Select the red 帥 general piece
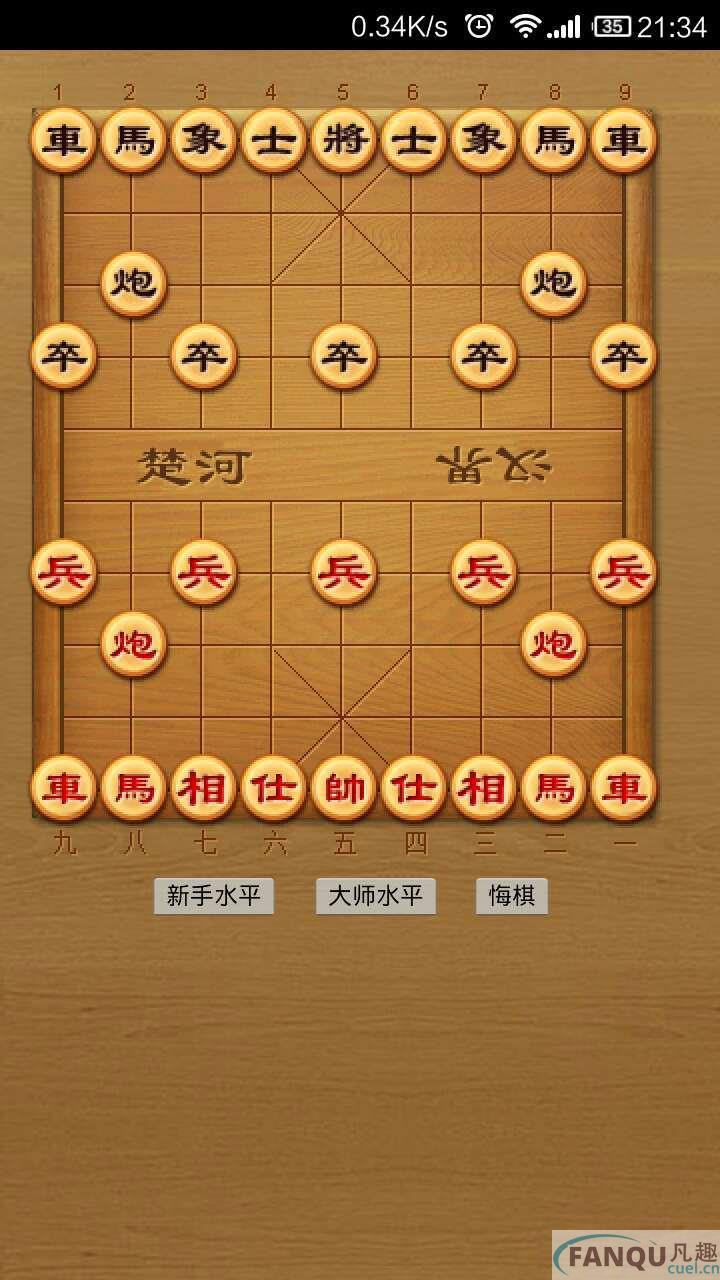 click(x=344, y=788)
